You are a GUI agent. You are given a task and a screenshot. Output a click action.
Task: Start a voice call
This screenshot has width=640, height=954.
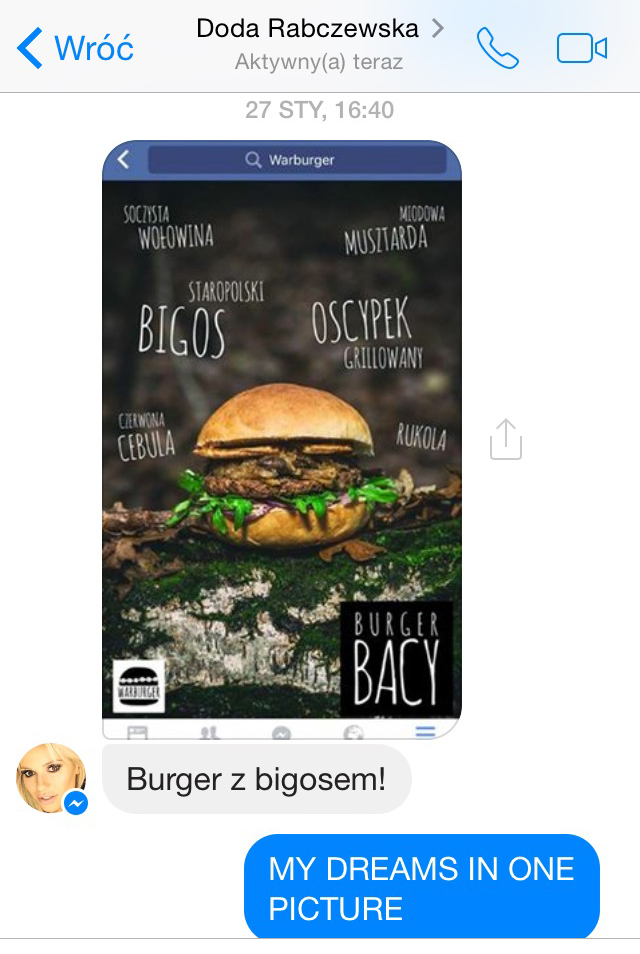point(497,47)
